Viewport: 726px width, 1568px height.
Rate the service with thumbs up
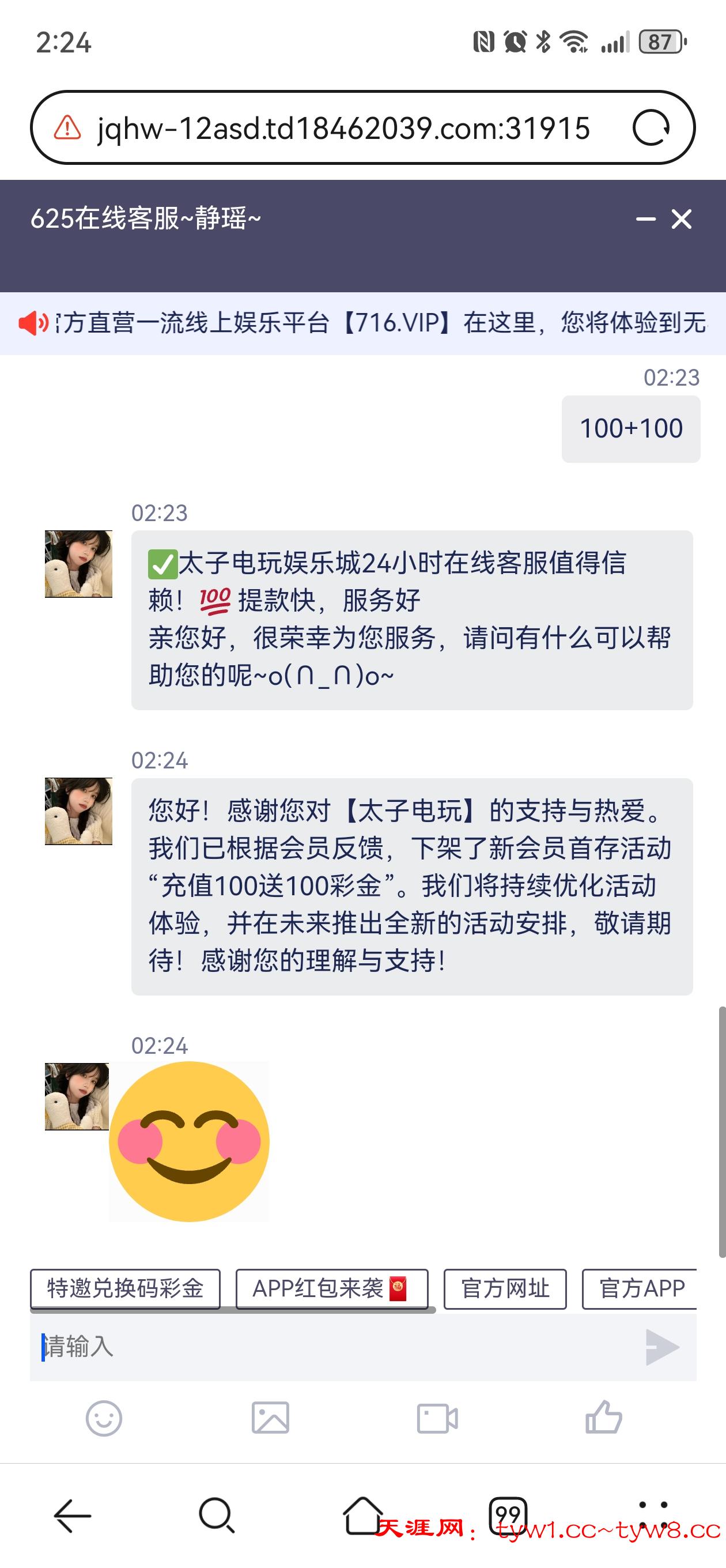(603, 1418)
